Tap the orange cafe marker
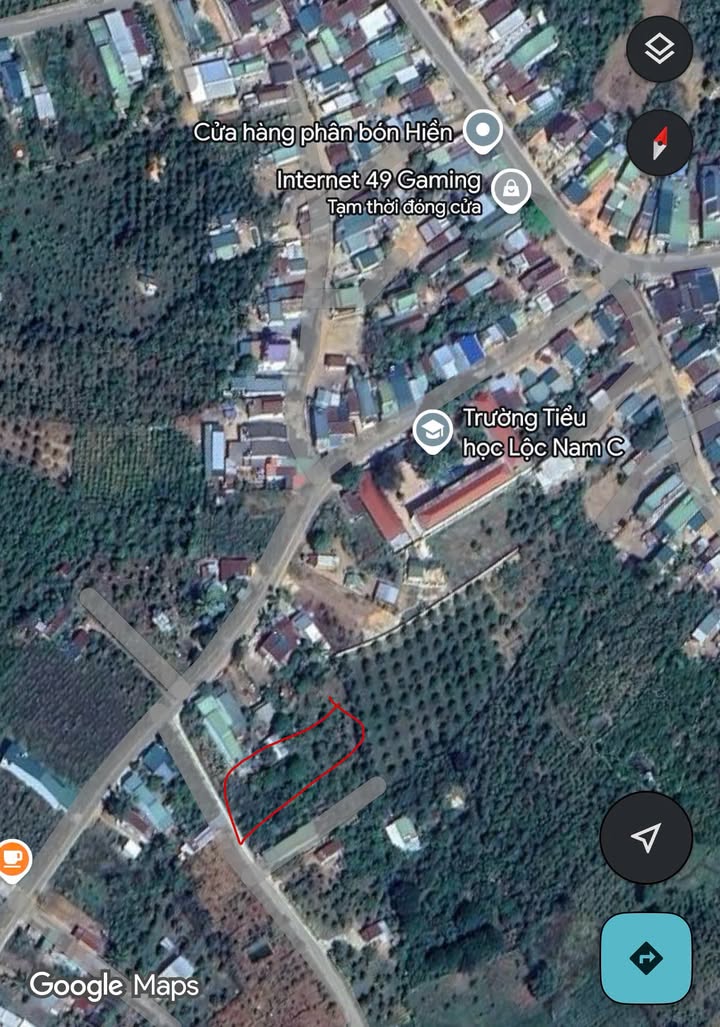 tap(12, 859)
